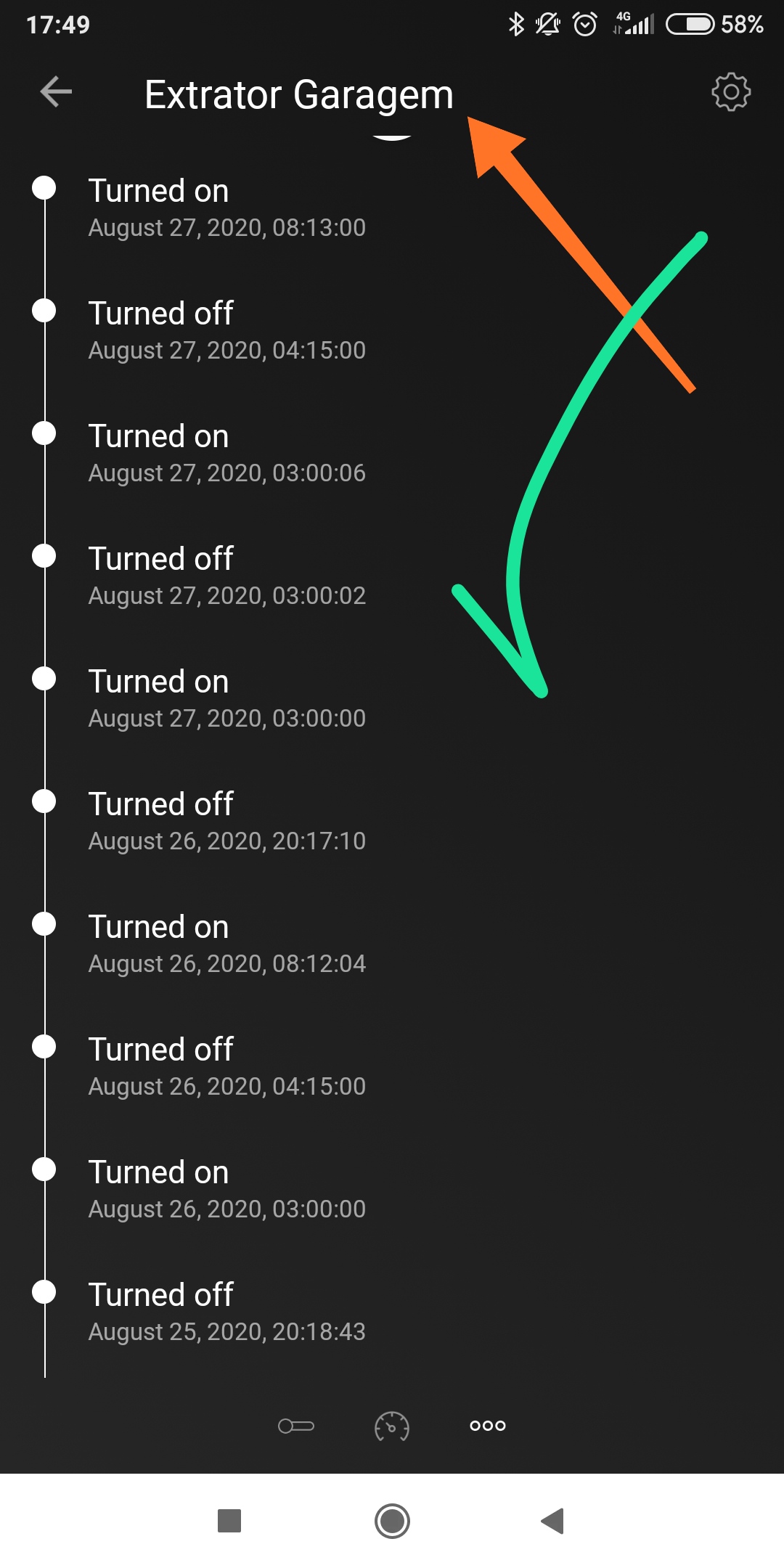Viewport: 784px width, 1568px height.
Task: Tap the Android home button
Action: pos(392,1521)
